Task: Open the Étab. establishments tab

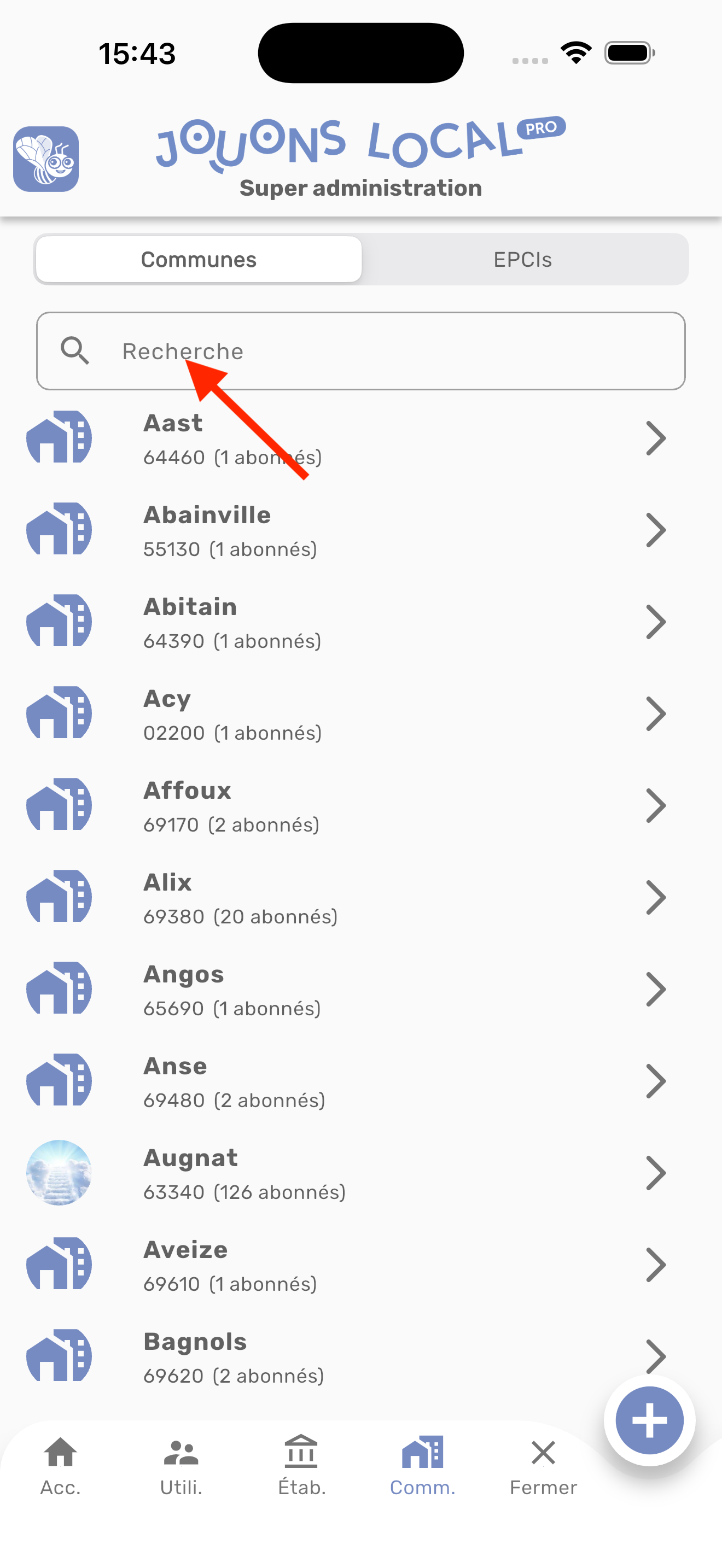Action: pyautogui.click(x=301, y=1466)
